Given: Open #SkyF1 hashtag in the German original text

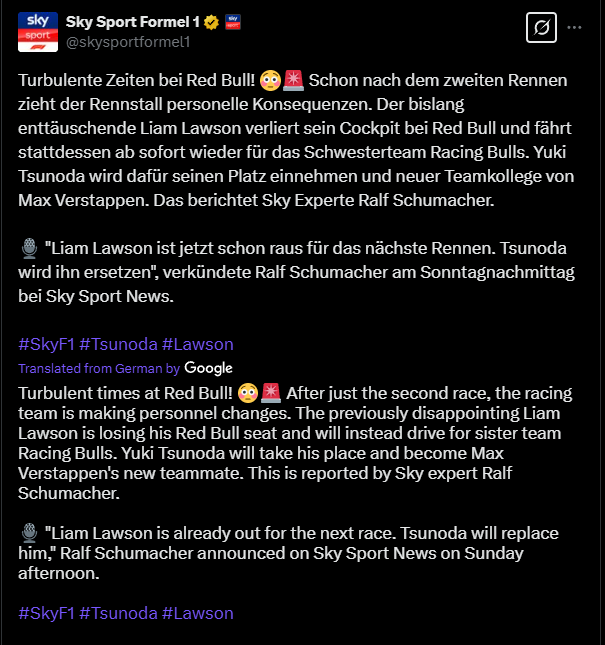Looking at the screenshot, I should coord(45,344).
